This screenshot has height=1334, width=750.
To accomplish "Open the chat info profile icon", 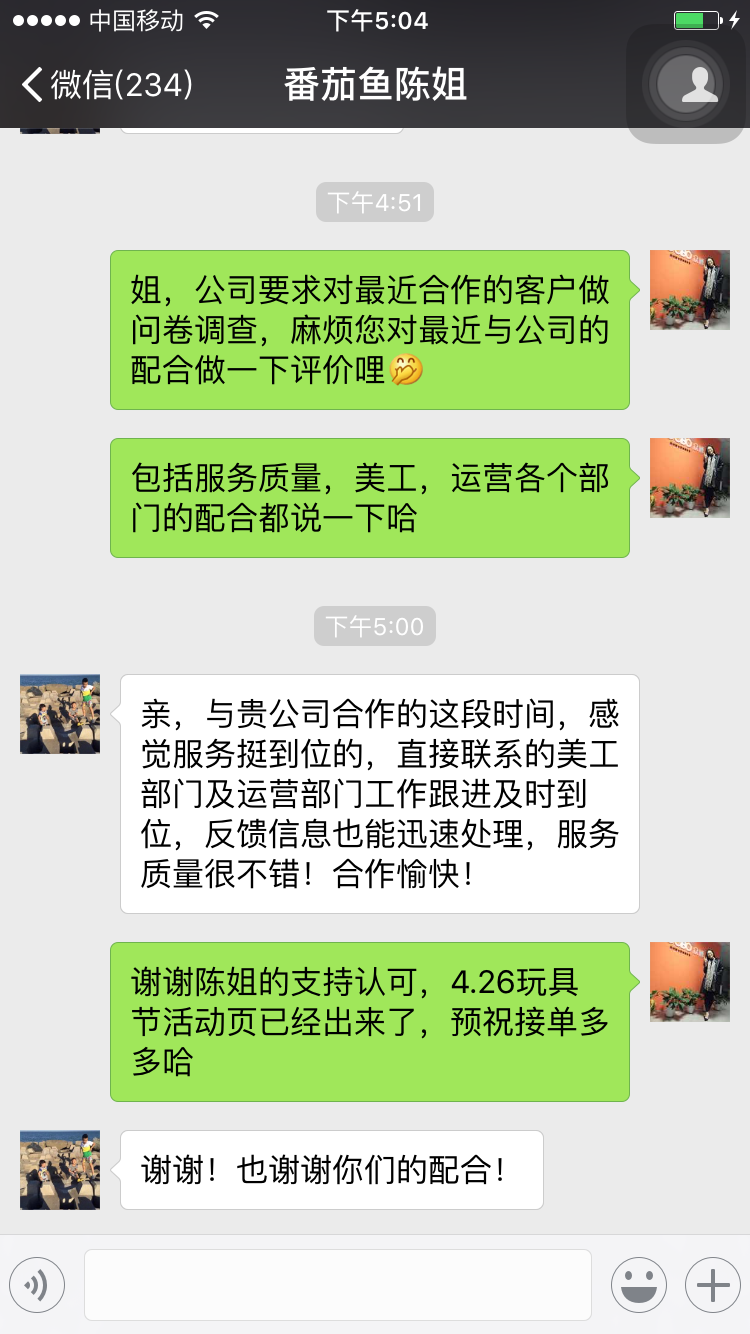I will (x=698, y=82).
